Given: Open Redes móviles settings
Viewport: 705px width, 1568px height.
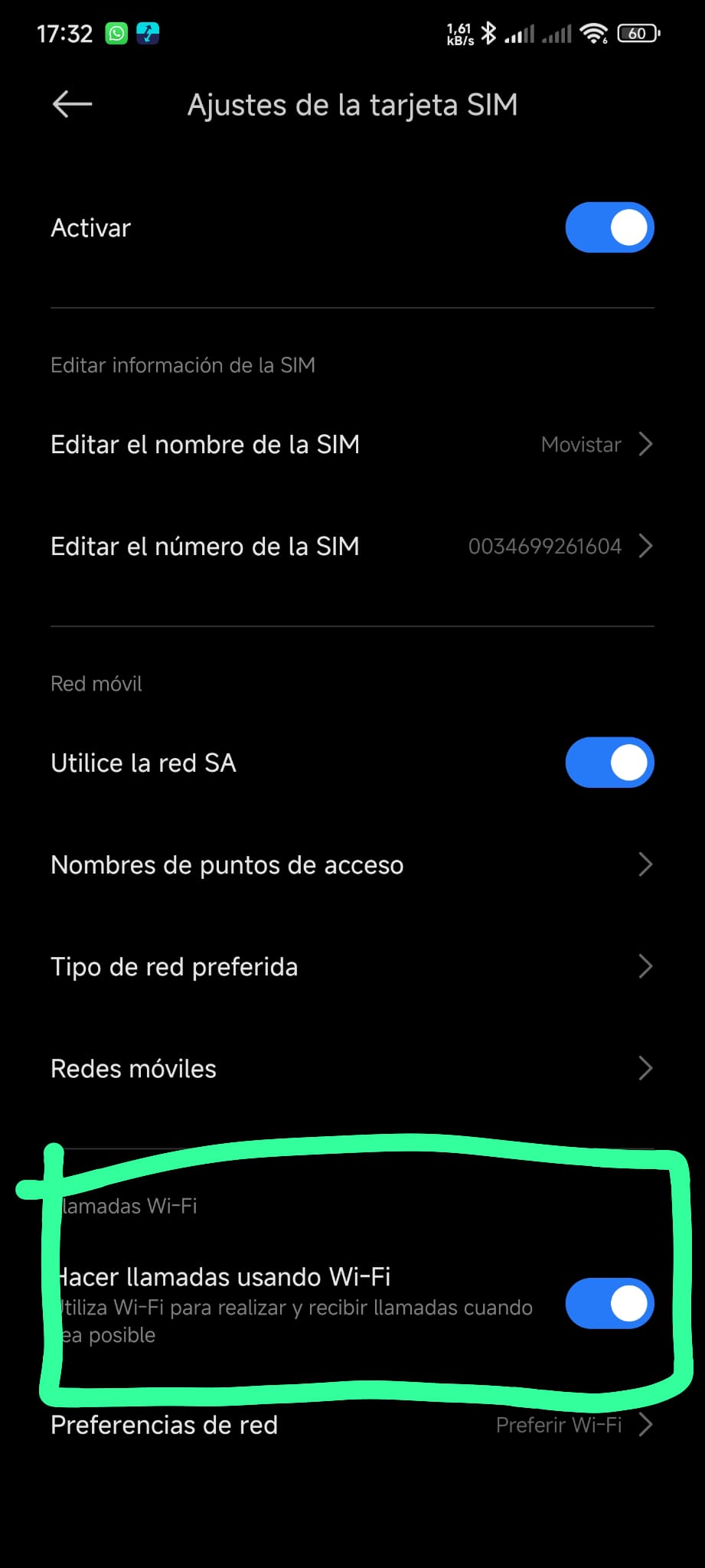Looking at the screenshot, I should click(352, 1069).
